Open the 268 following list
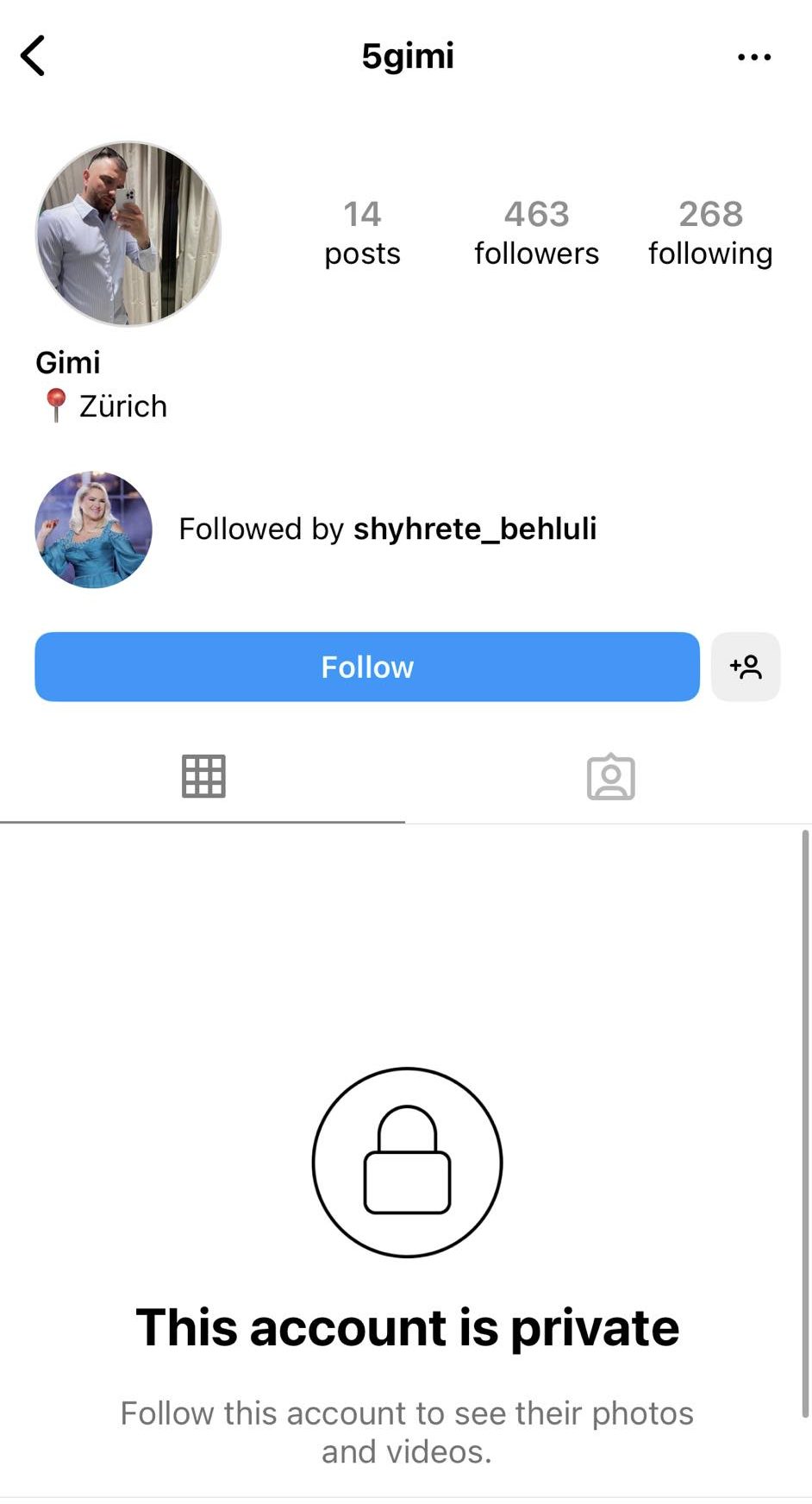This screenshot has width=812, height=1504. (x=710, y=233)
